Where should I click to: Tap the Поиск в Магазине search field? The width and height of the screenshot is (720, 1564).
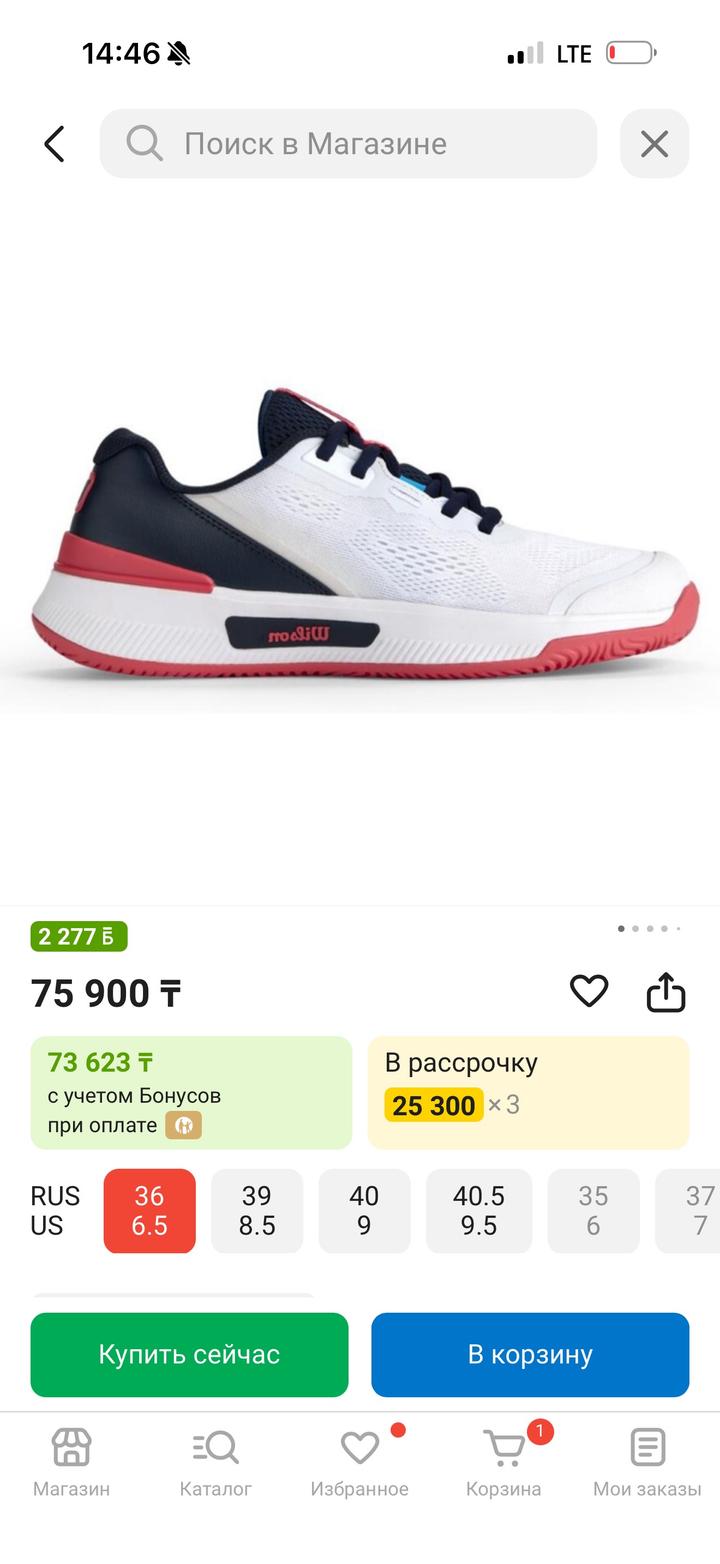(x=348, y=144)
